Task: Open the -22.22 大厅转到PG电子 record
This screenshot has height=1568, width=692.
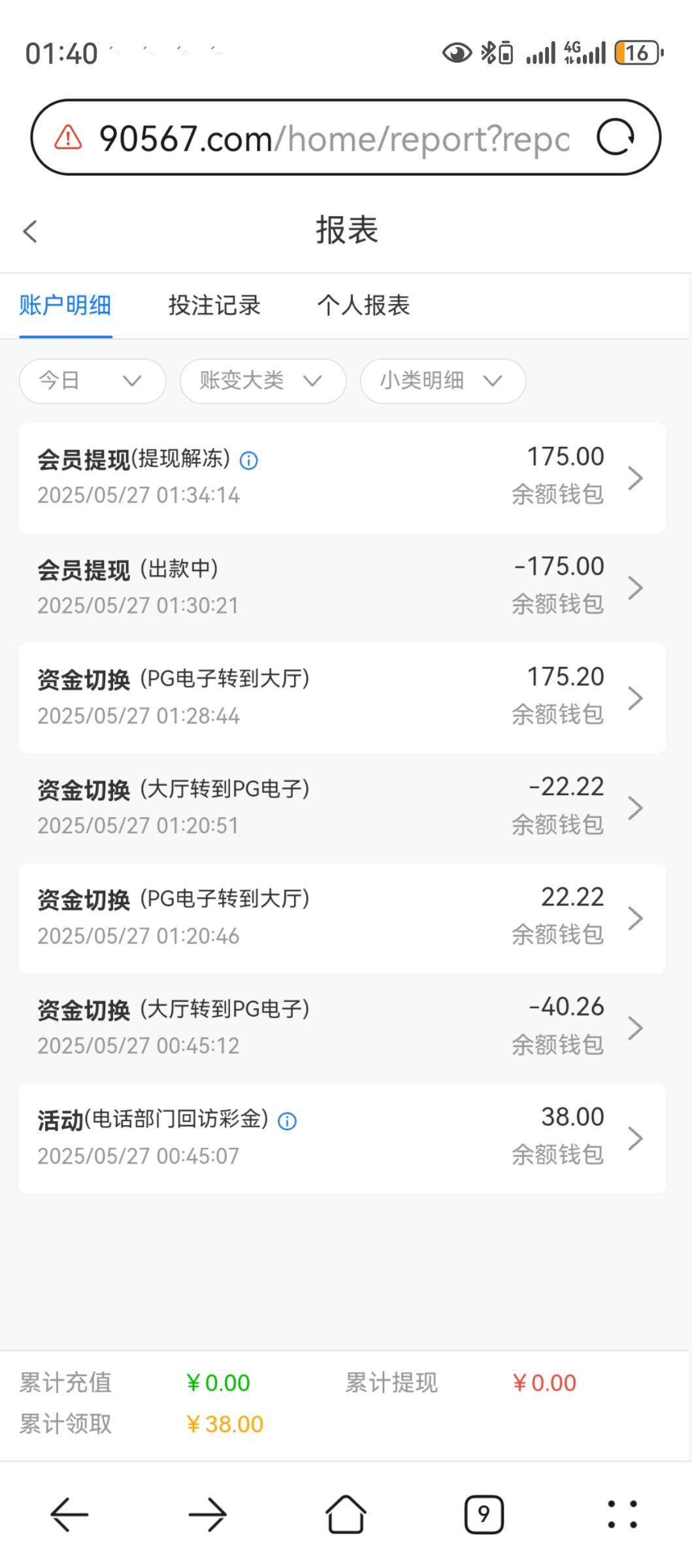Action: (342, 808)
